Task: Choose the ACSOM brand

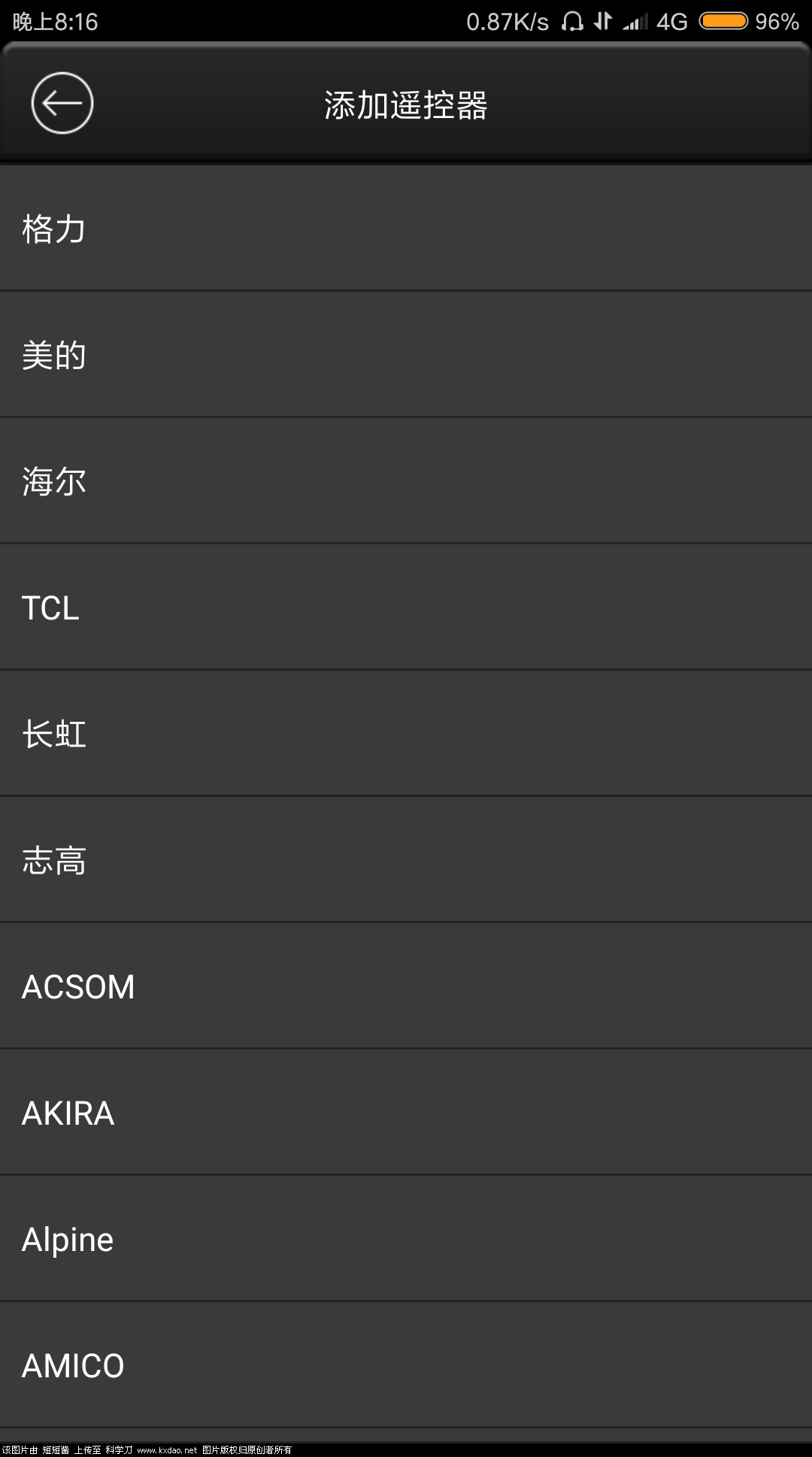Action: [x=406, y=986]
